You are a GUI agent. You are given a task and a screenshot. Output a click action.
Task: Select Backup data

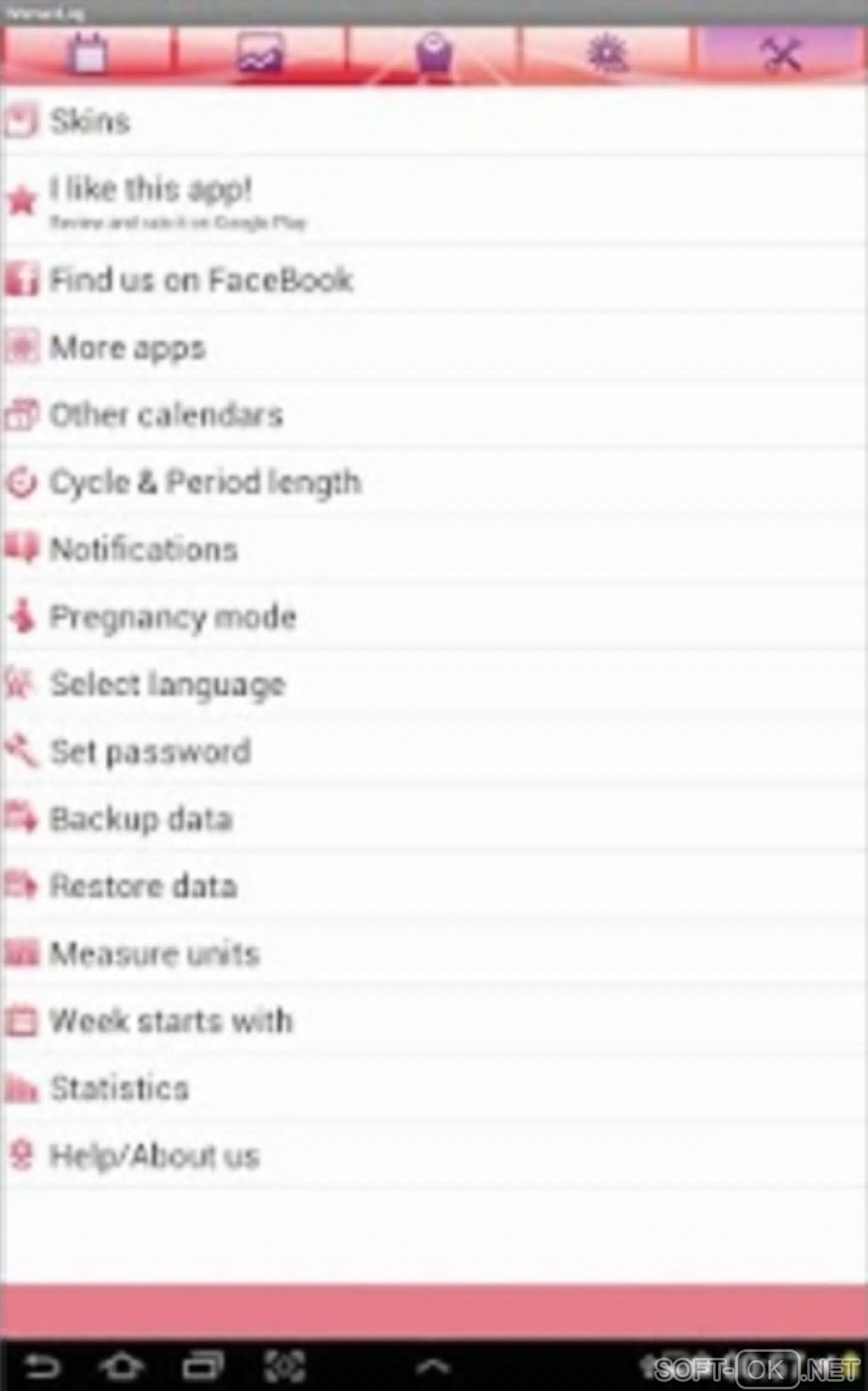click(141, 819)
